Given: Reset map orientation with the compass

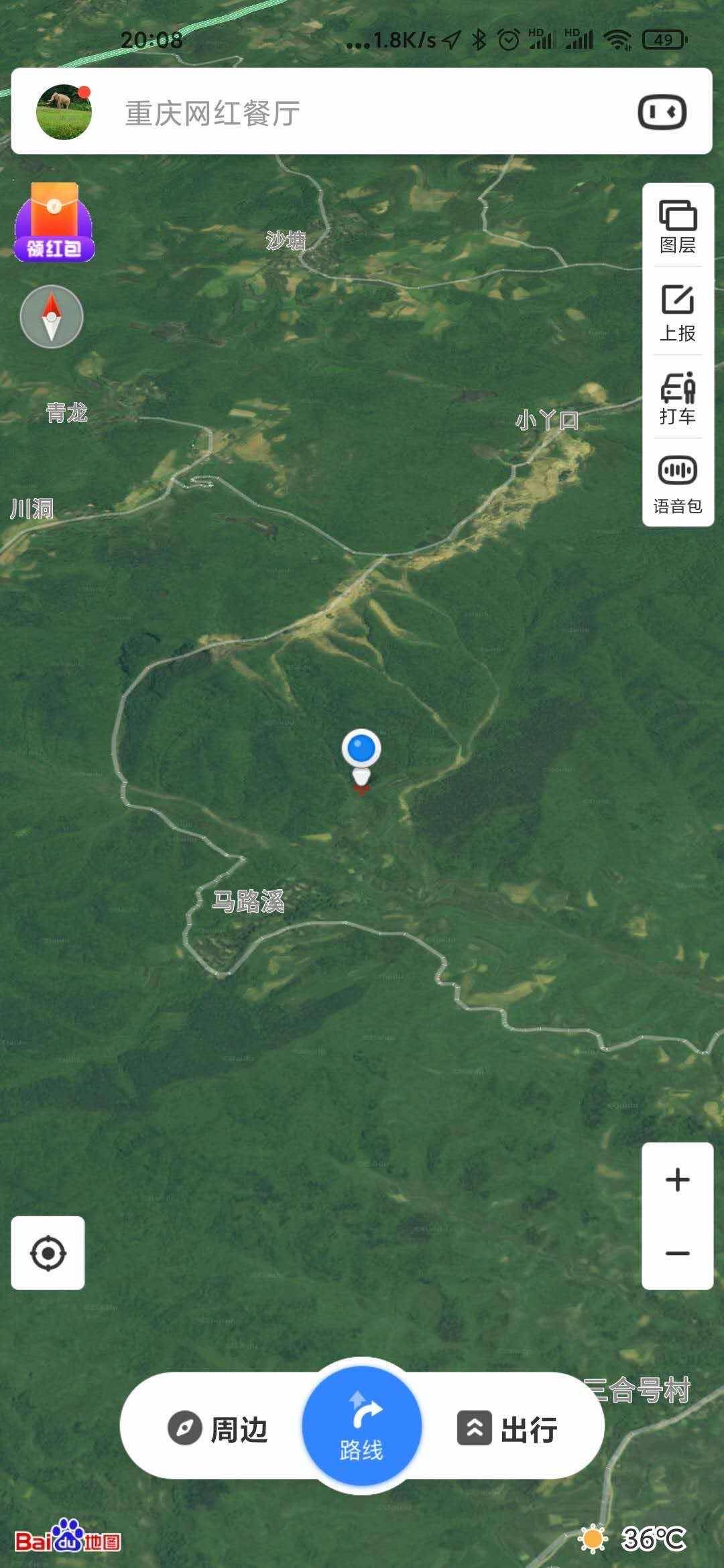Looking at the screenshot, I should [52, 316].
